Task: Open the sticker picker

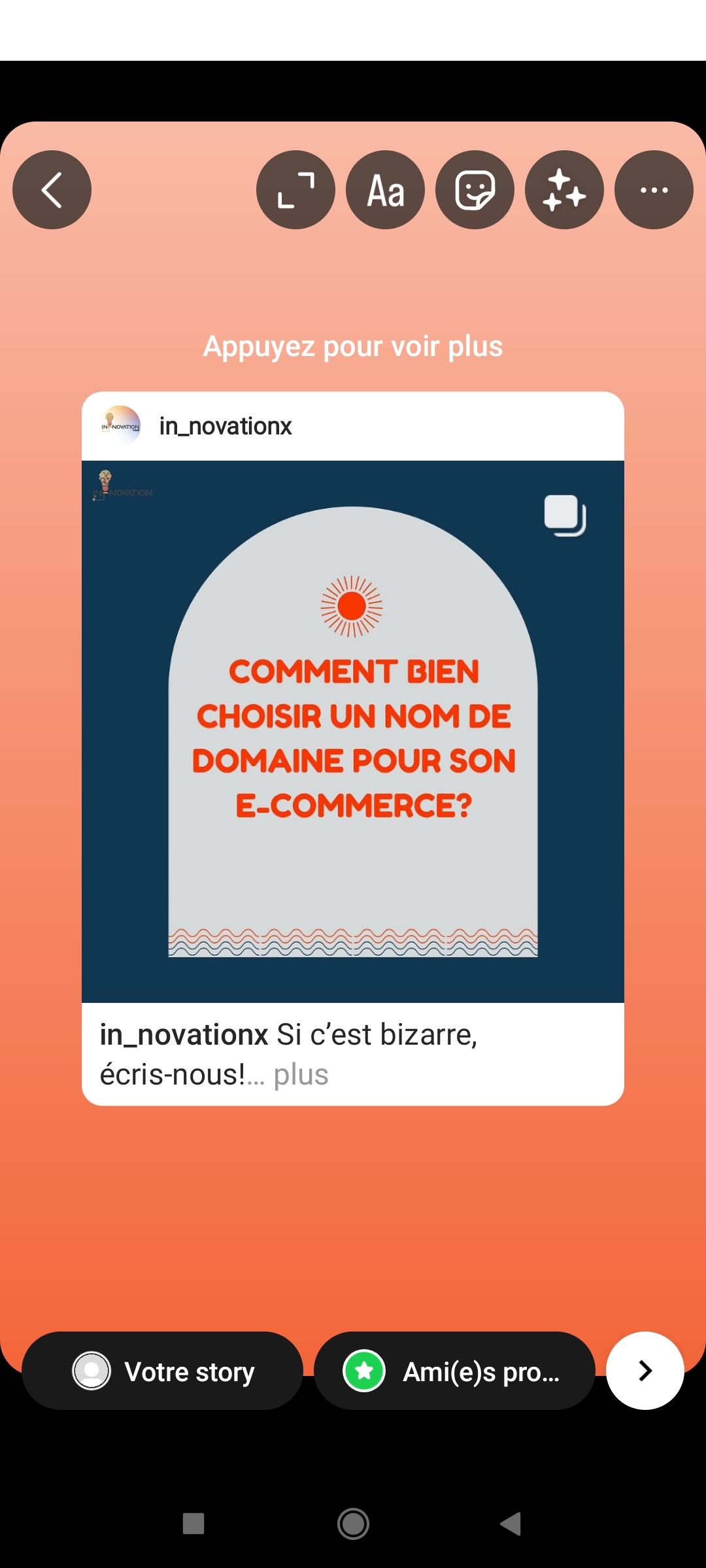Action: [x=475, y=190]
